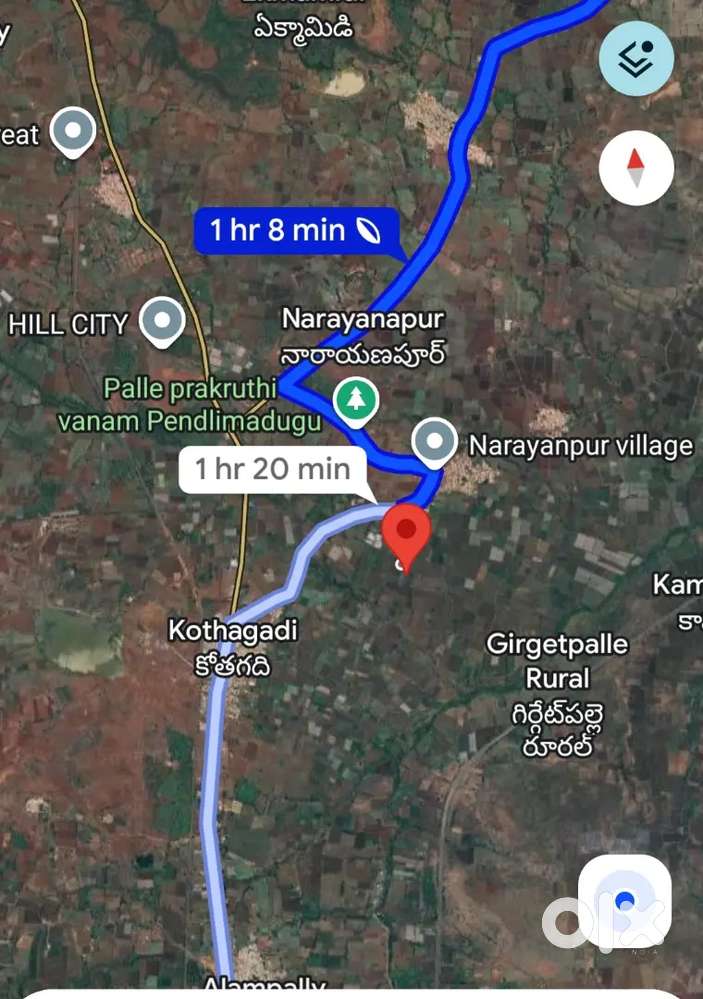The image size is (703, 999).
Task: Center map on my location
Action: tap(625, 901)
